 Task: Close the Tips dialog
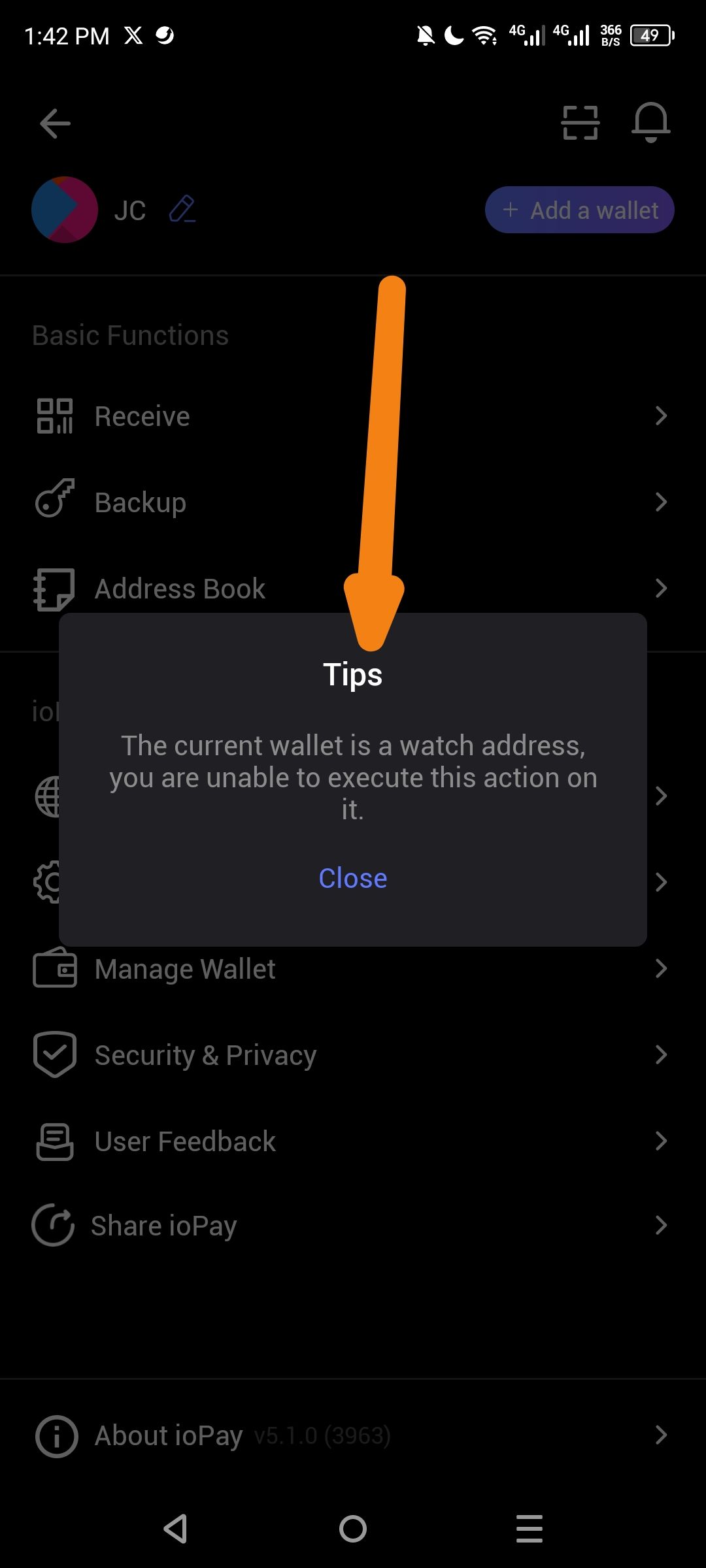pyautogui.click(x=352, y=878)
